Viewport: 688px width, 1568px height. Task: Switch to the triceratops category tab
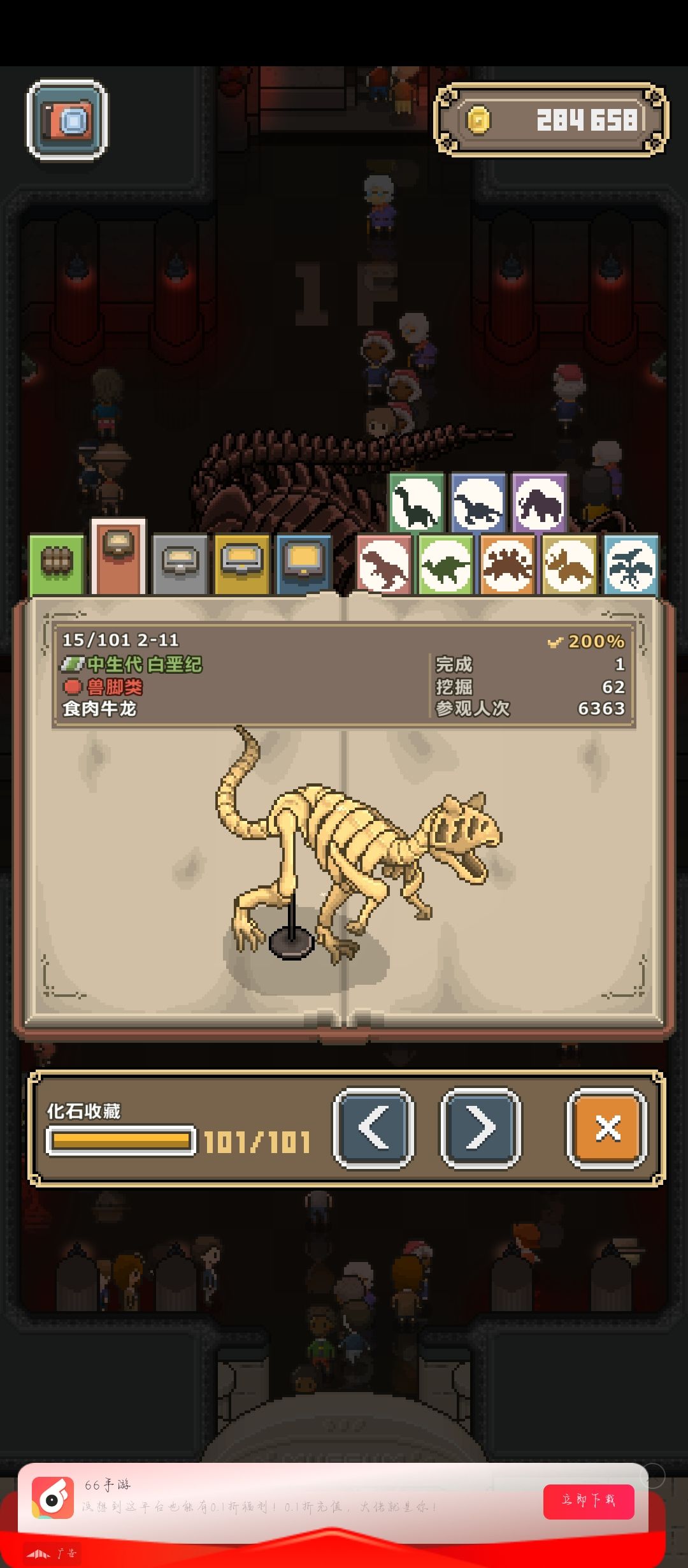click(x=569, y=565)
